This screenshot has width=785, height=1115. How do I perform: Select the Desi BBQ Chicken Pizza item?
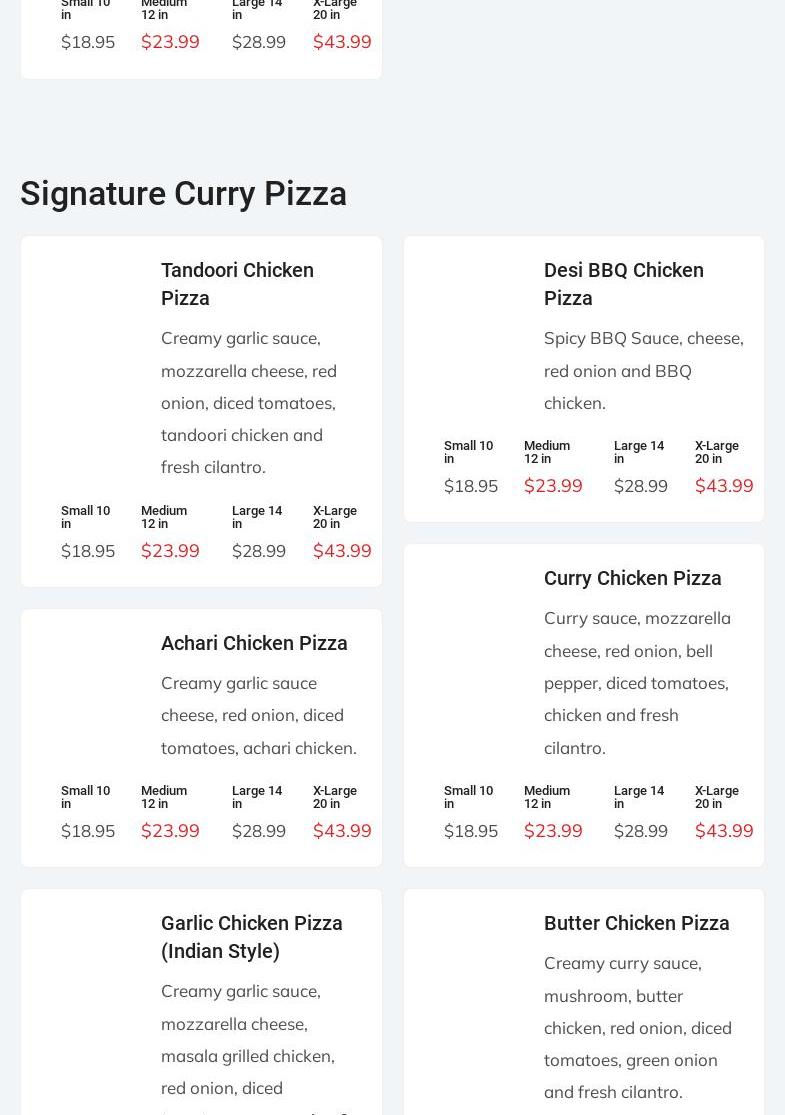click(x=623, y=284)
